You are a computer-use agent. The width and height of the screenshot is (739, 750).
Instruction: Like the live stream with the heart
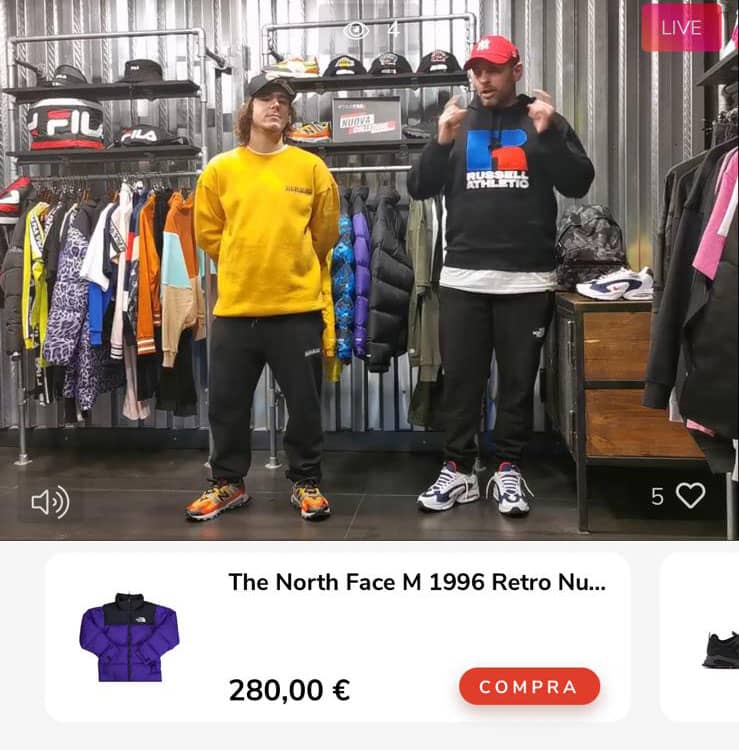pyautogui.click(x=690, y=495)
